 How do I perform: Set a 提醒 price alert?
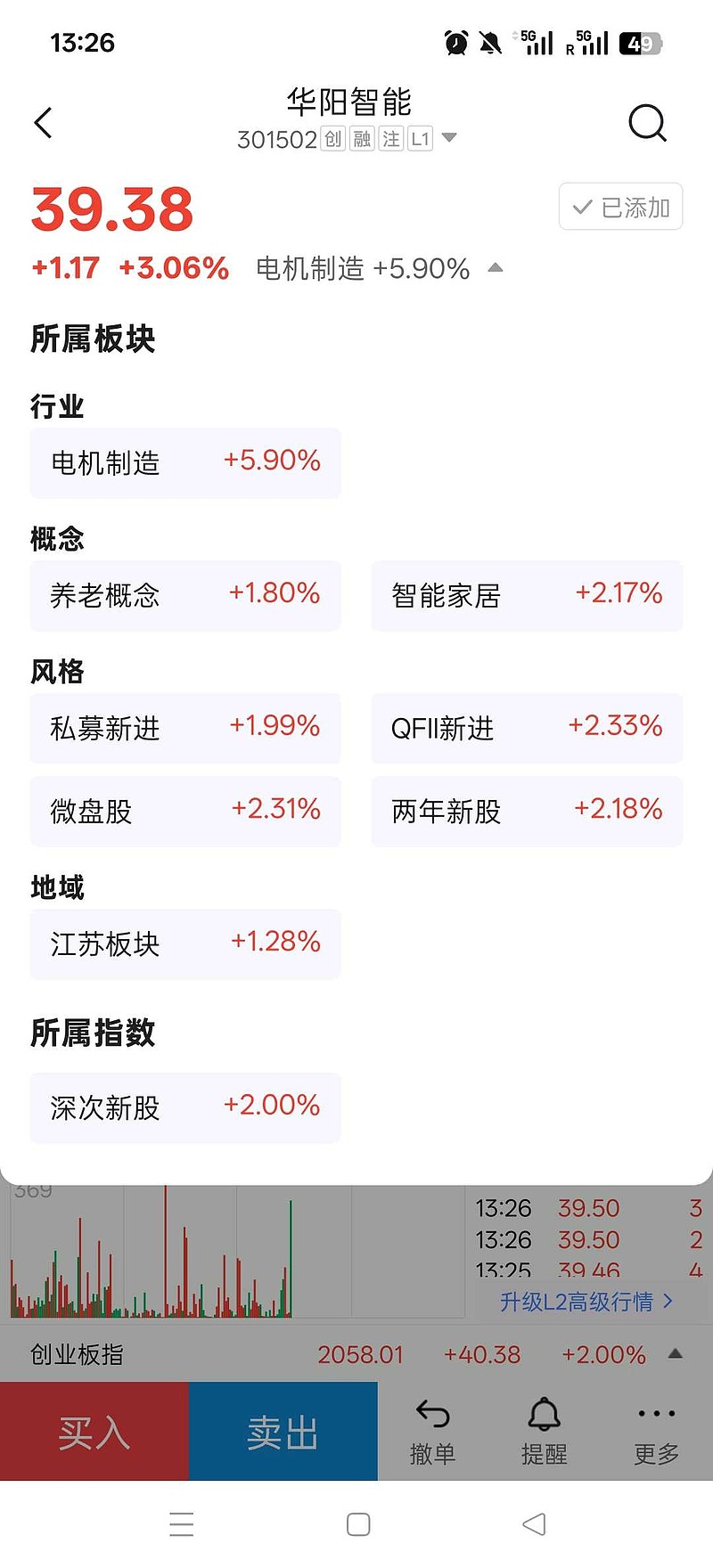pos(544,1432)
